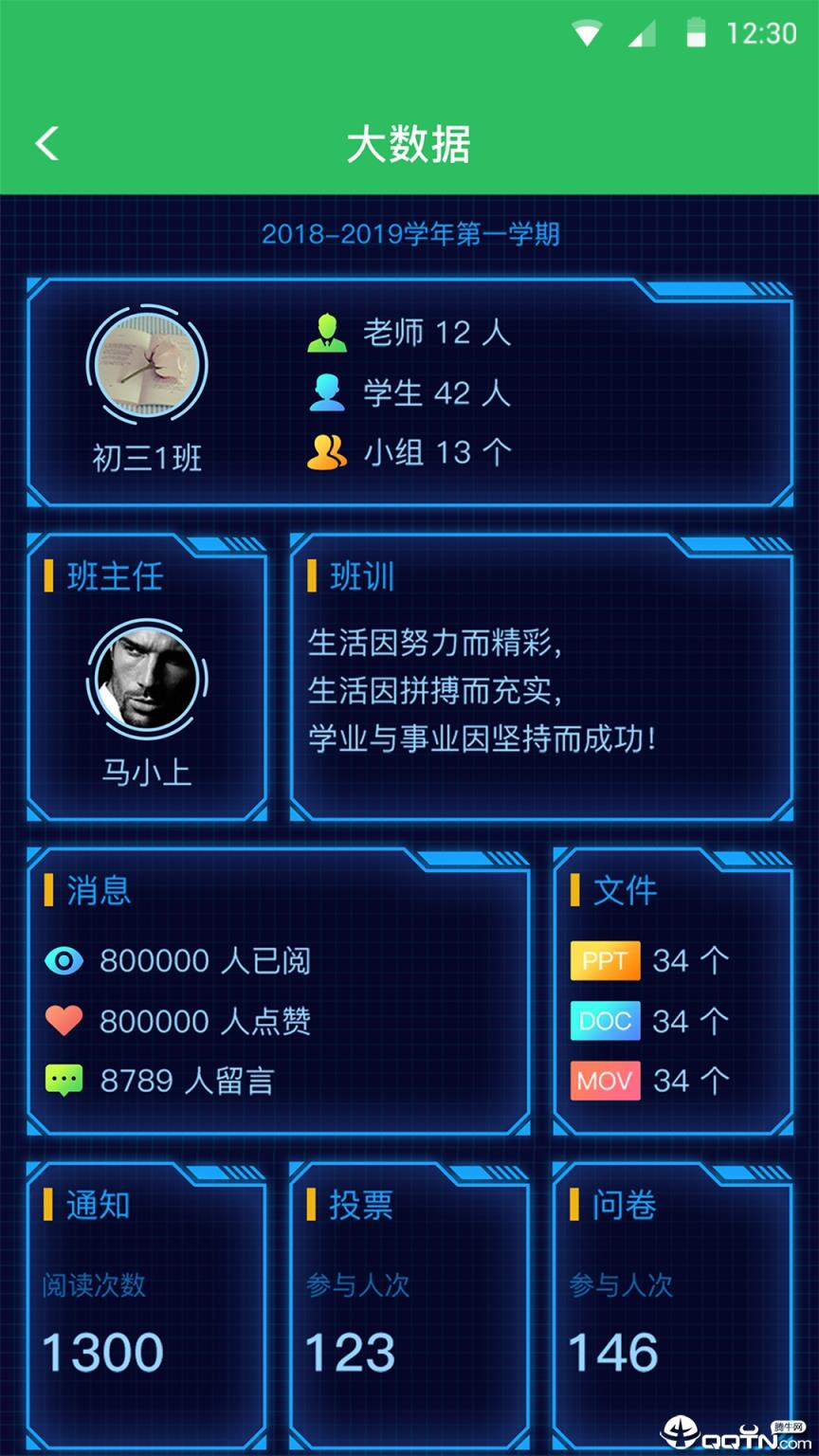Screen dimensions: 819x1456
Task: Select the PPT file type badge
Action: click(605, 960)
